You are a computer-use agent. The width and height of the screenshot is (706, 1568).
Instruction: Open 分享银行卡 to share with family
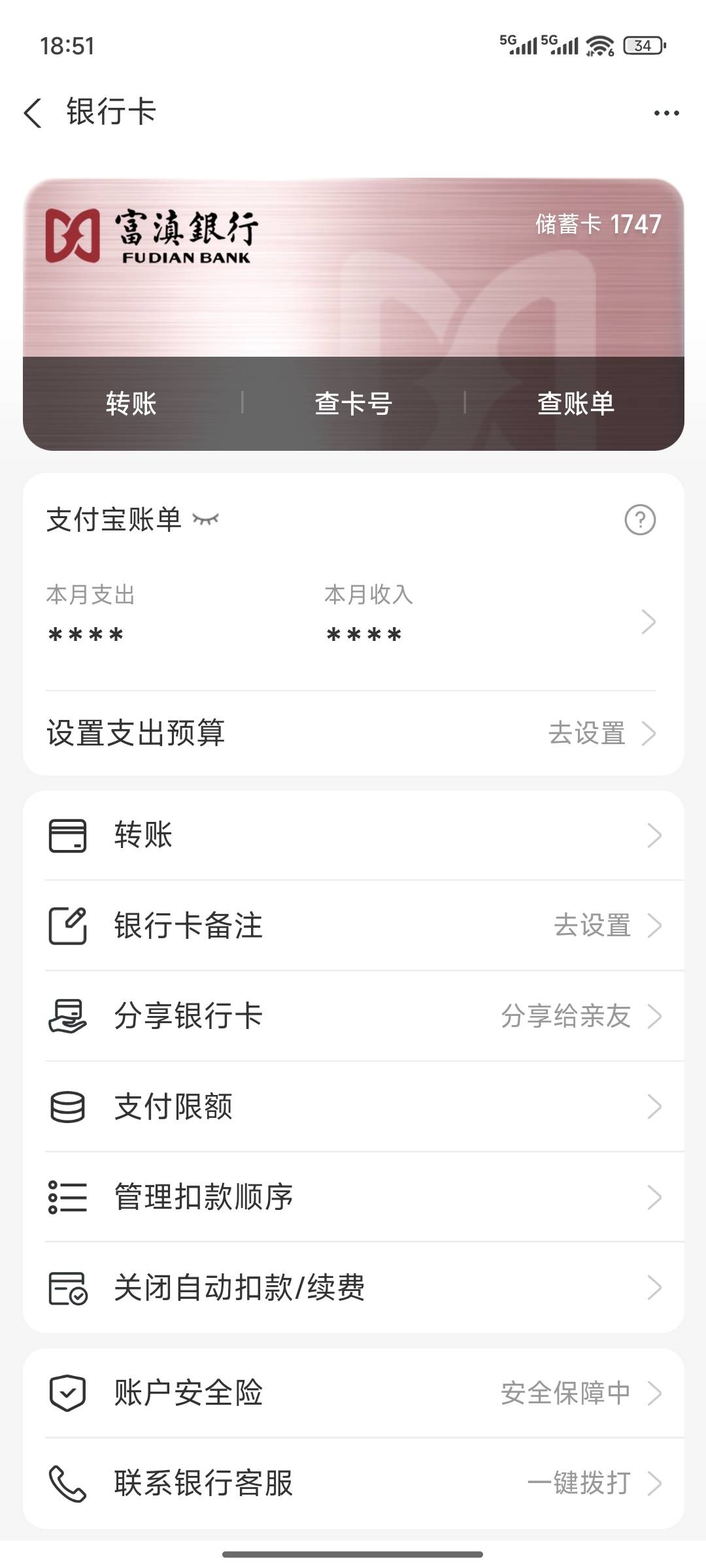point(353,1016)
